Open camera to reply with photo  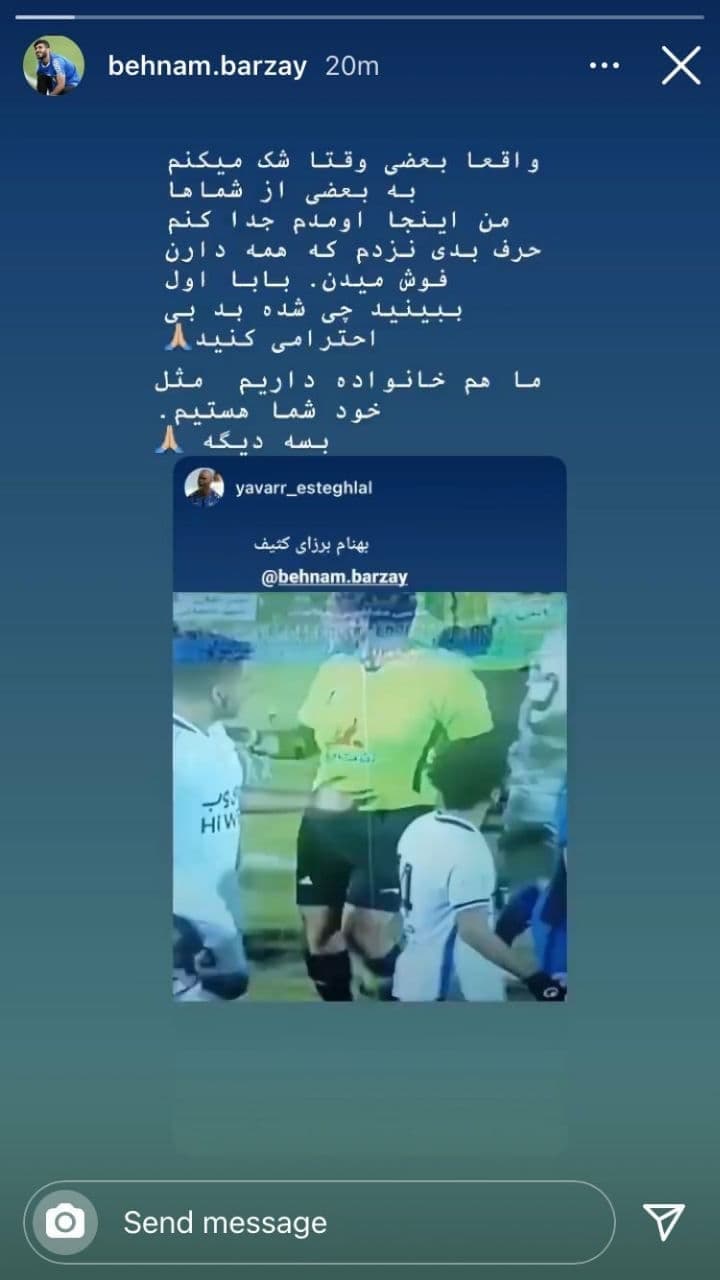tap(66, 1221)
